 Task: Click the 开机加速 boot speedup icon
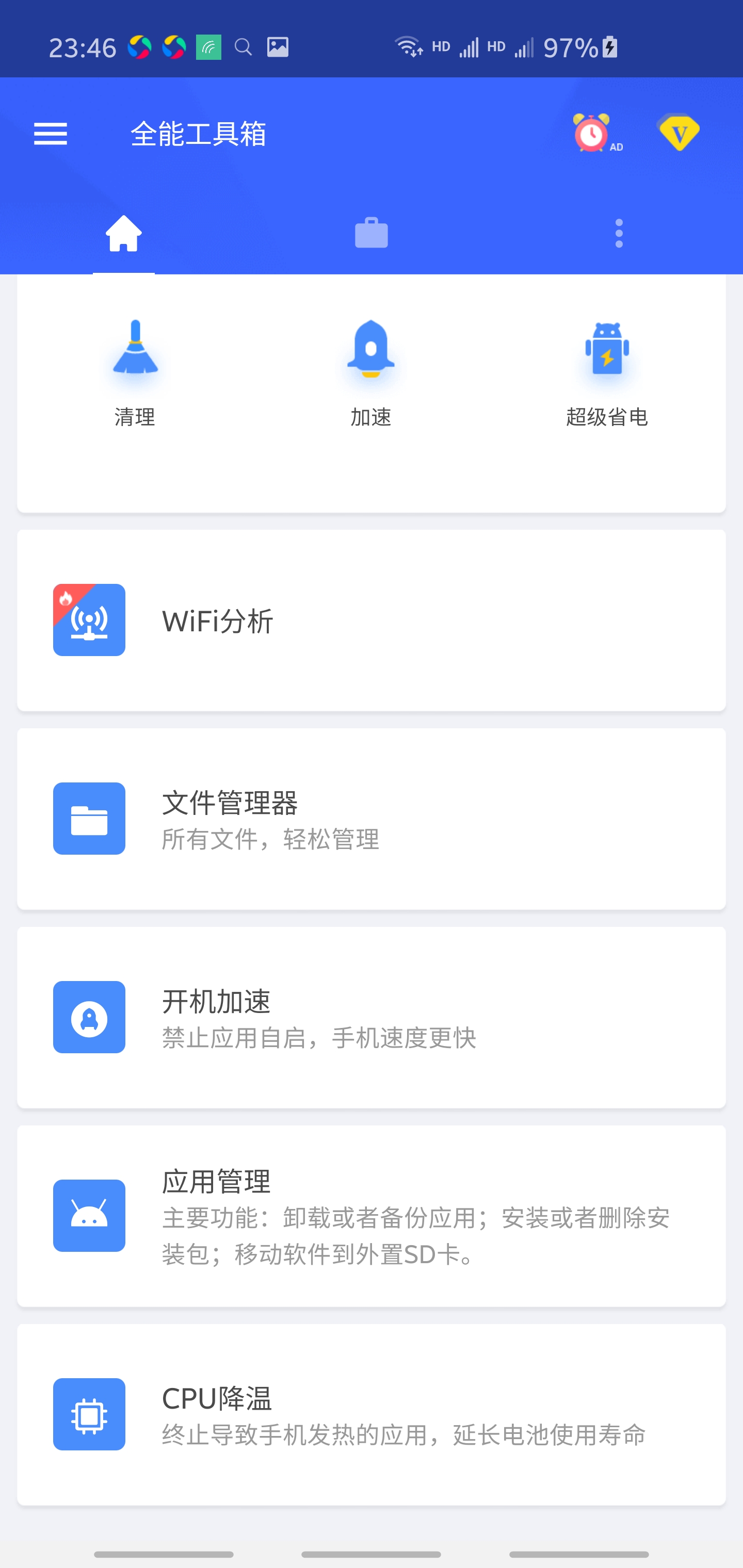pos(89,1018)
